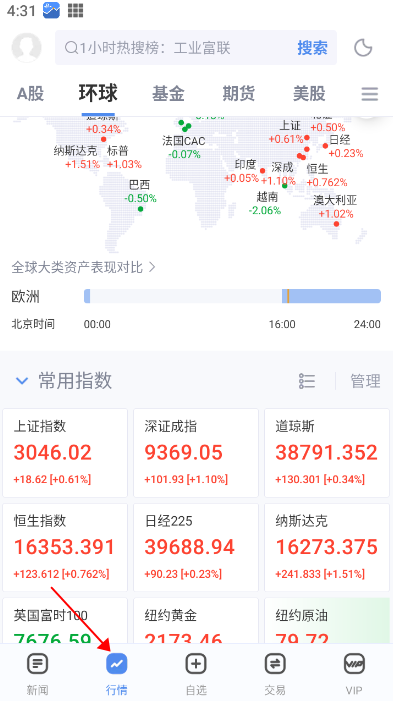The image size is (393, 701).
Task: Switch to the 美股 tab
Action: [309, 94]
